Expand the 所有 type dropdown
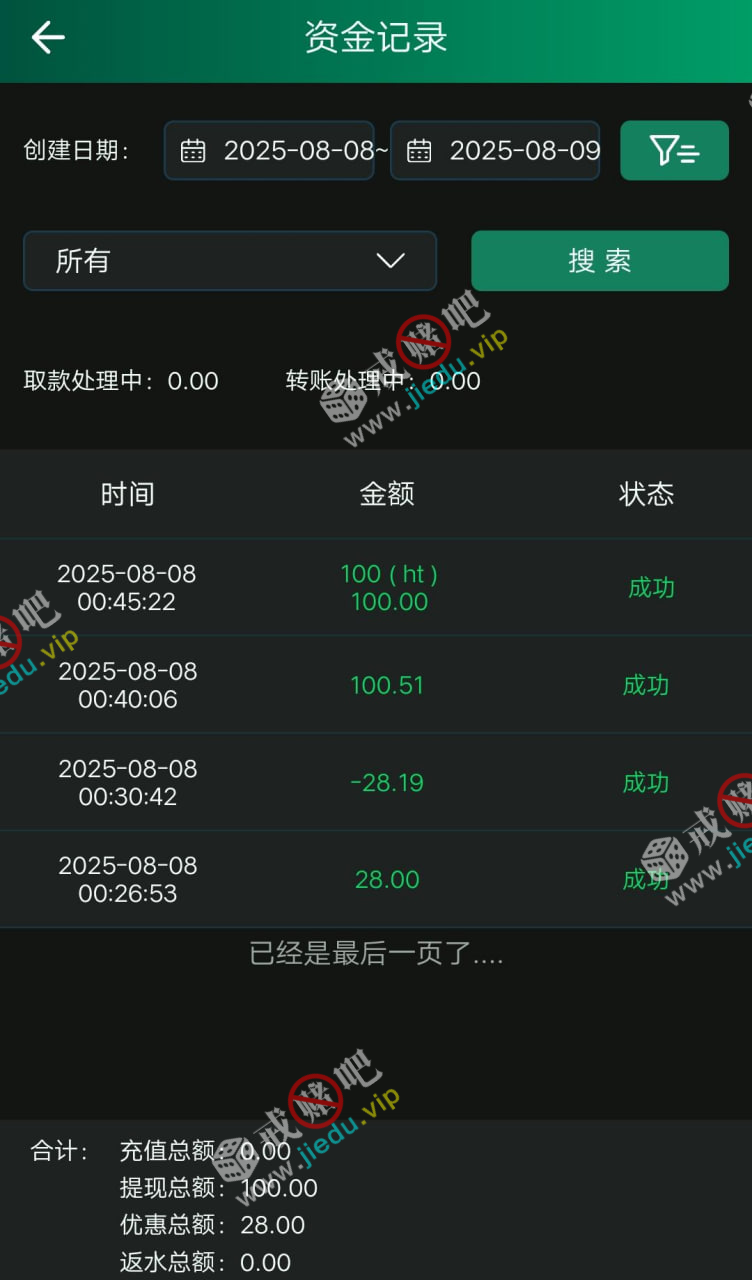This screenshot has height=1280, width=752. coord(230,261)
